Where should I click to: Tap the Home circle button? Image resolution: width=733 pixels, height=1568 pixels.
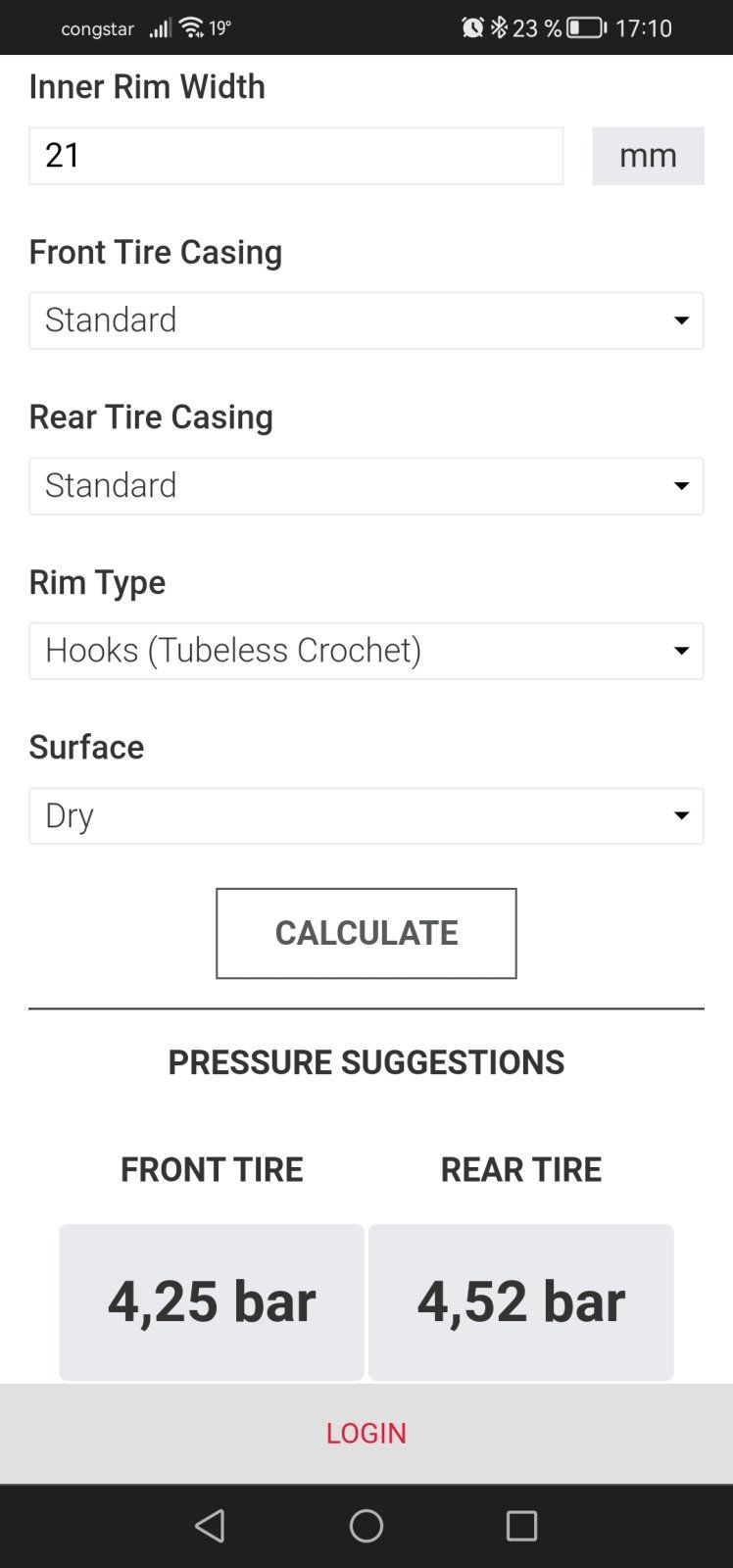click(x=366, y=1525)
